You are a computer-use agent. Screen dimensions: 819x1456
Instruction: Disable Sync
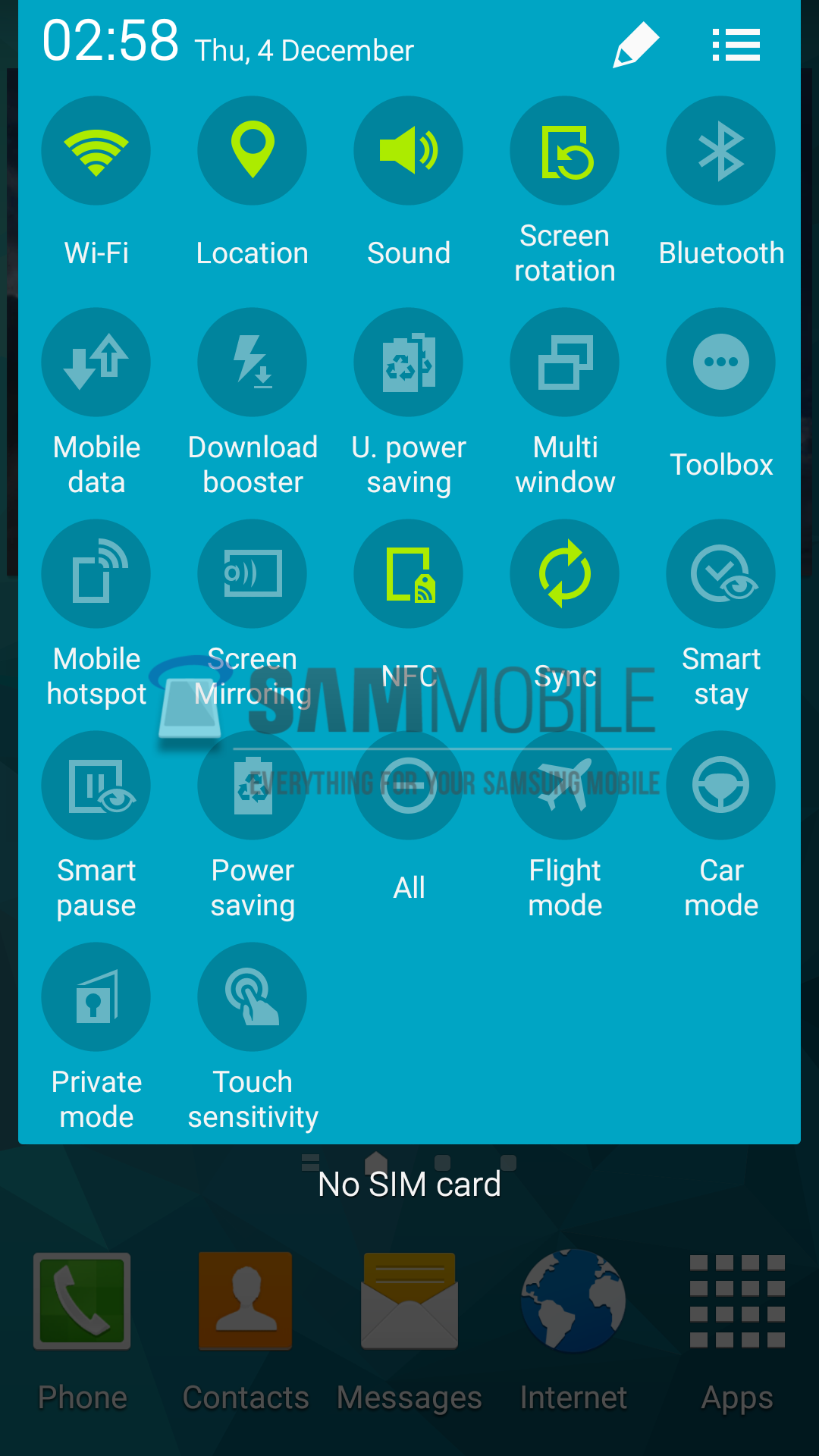pyautogui.click(x=565, y=574)
